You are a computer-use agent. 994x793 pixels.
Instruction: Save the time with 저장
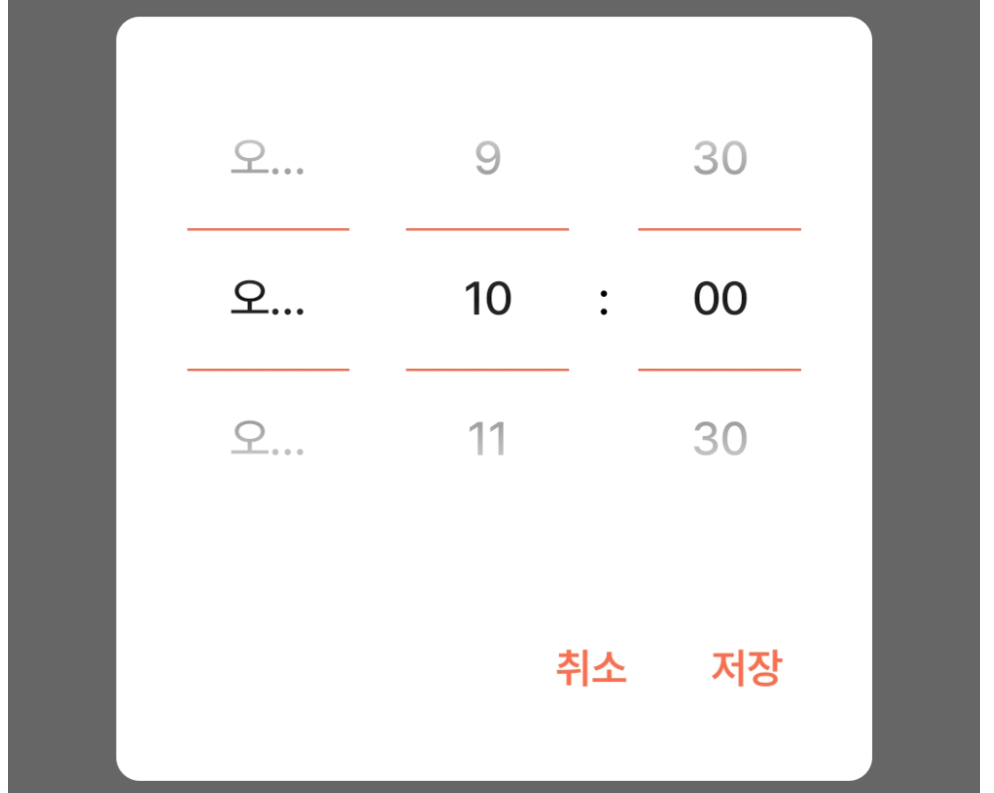746,668
